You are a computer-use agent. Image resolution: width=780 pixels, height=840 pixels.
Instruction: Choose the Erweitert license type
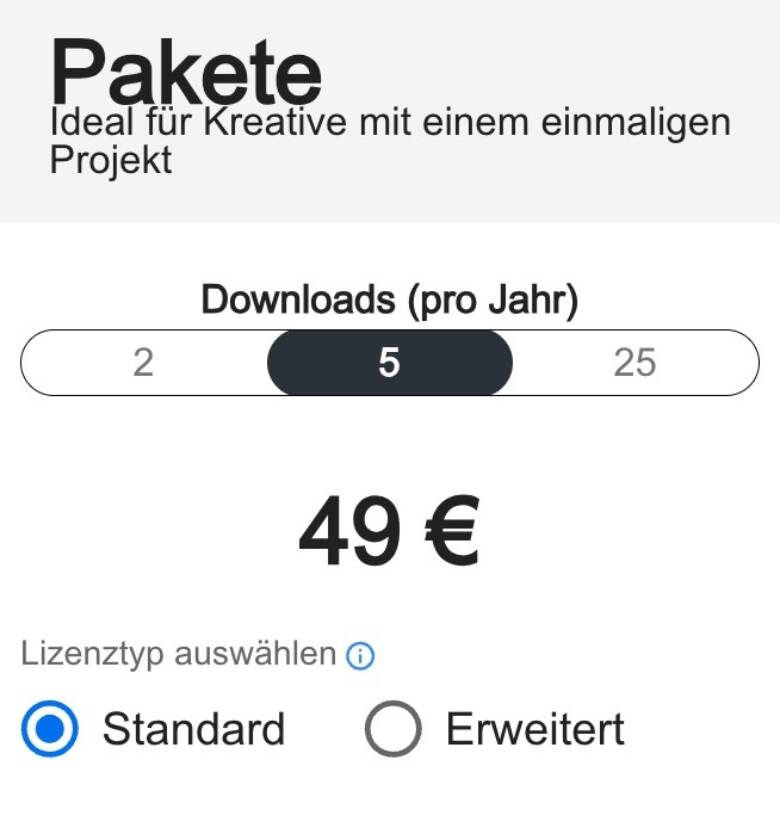tap(392, 730)
